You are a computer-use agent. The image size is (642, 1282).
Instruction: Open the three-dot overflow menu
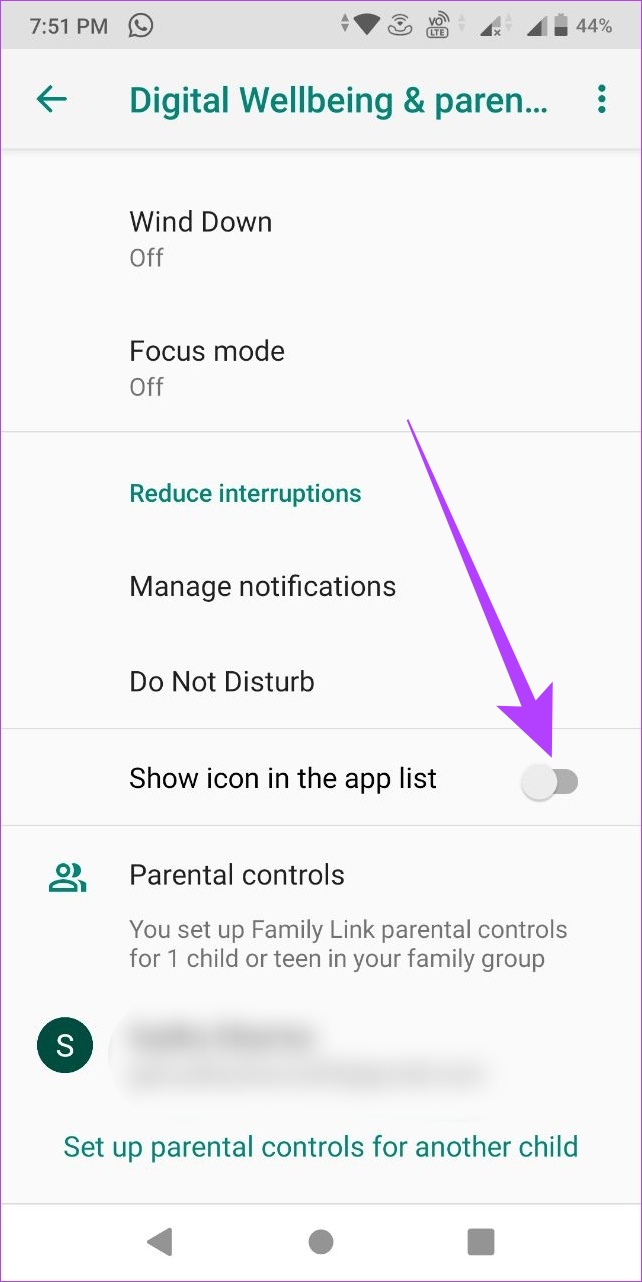(601, 99)
